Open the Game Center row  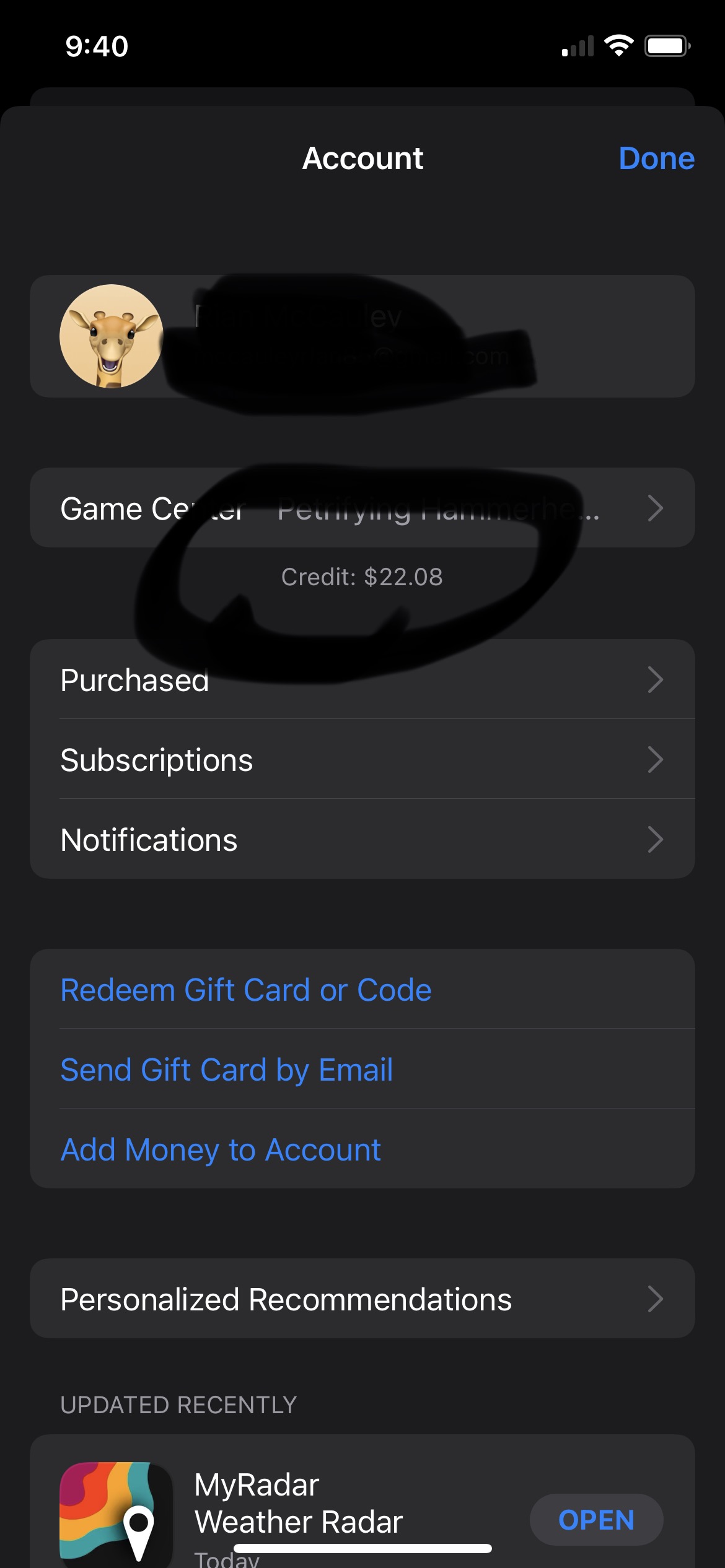click(x=362, y=508)
